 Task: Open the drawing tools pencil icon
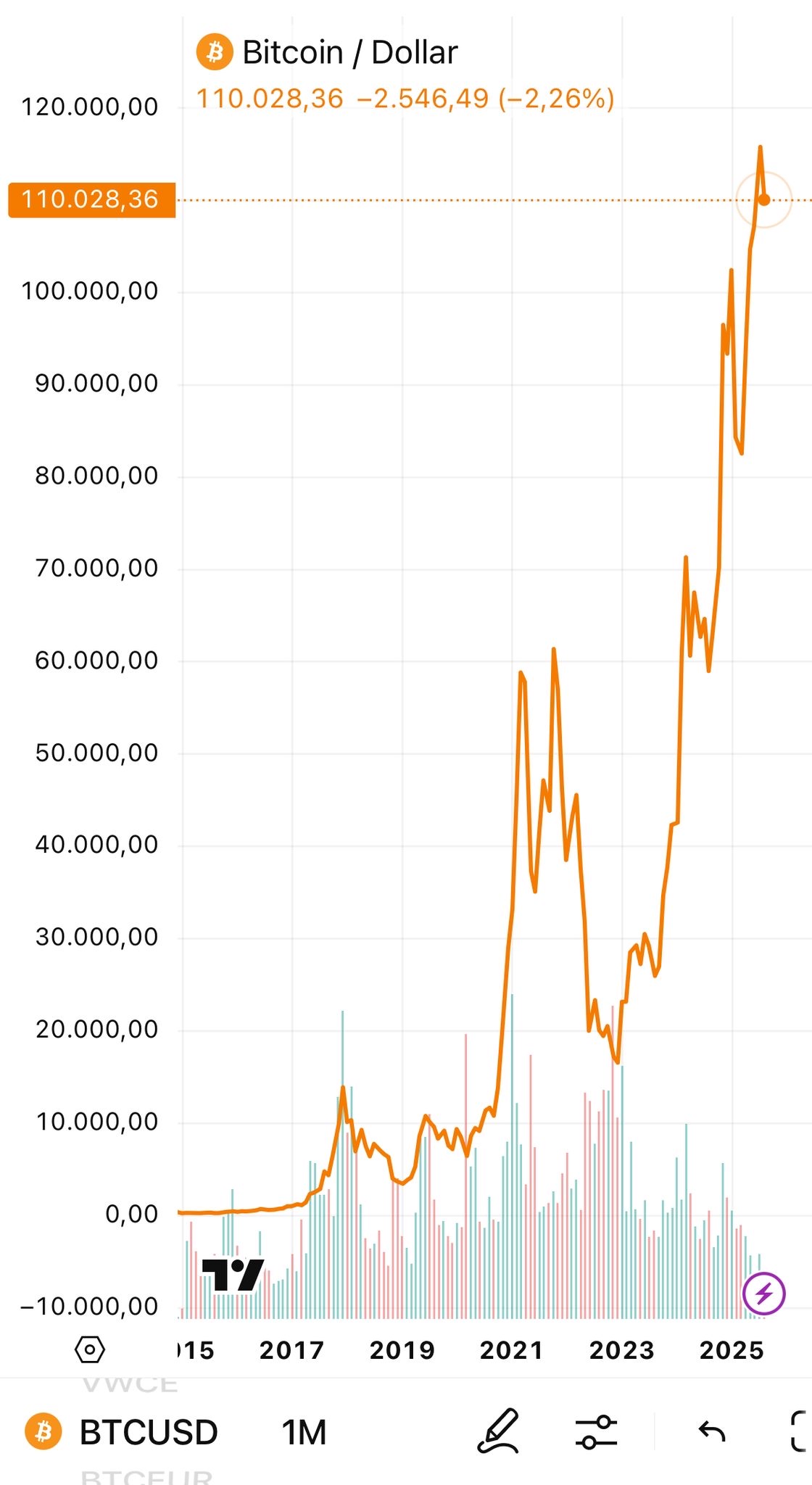click(x=497, y=1430)
